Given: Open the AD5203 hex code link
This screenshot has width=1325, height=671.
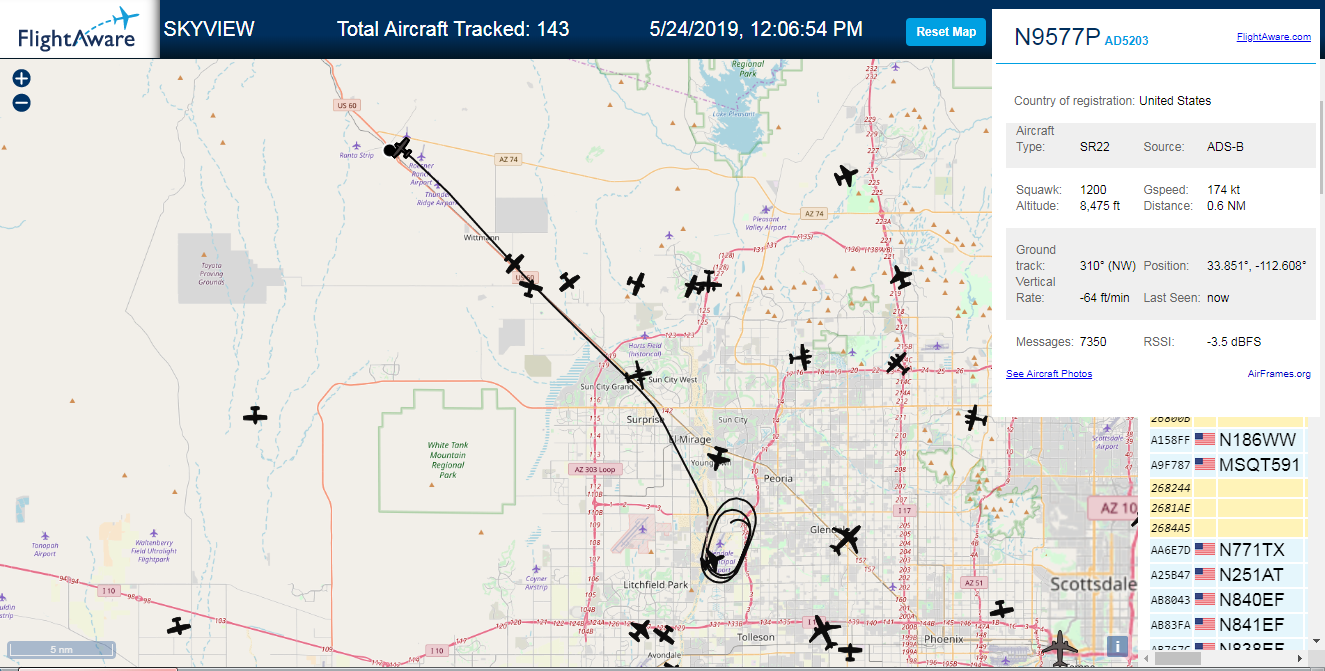Looking at the screenshot, I should click(1126, 41).
